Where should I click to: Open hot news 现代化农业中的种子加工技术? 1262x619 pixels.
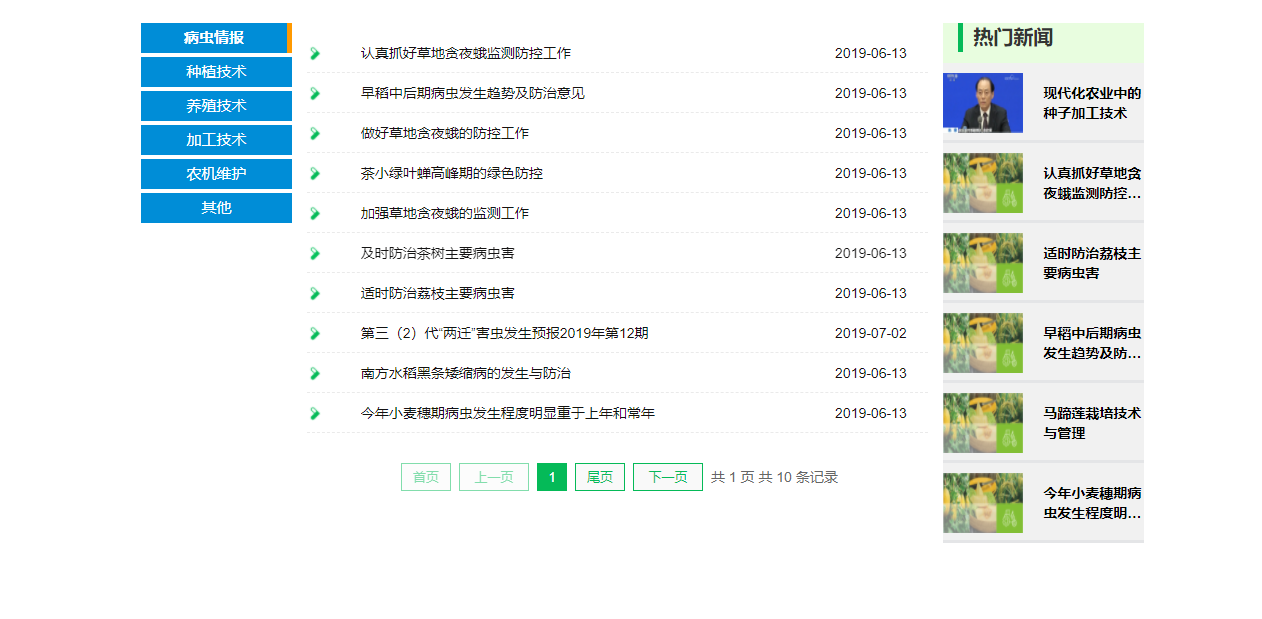pyautogui.click(x=1091, y=103)
